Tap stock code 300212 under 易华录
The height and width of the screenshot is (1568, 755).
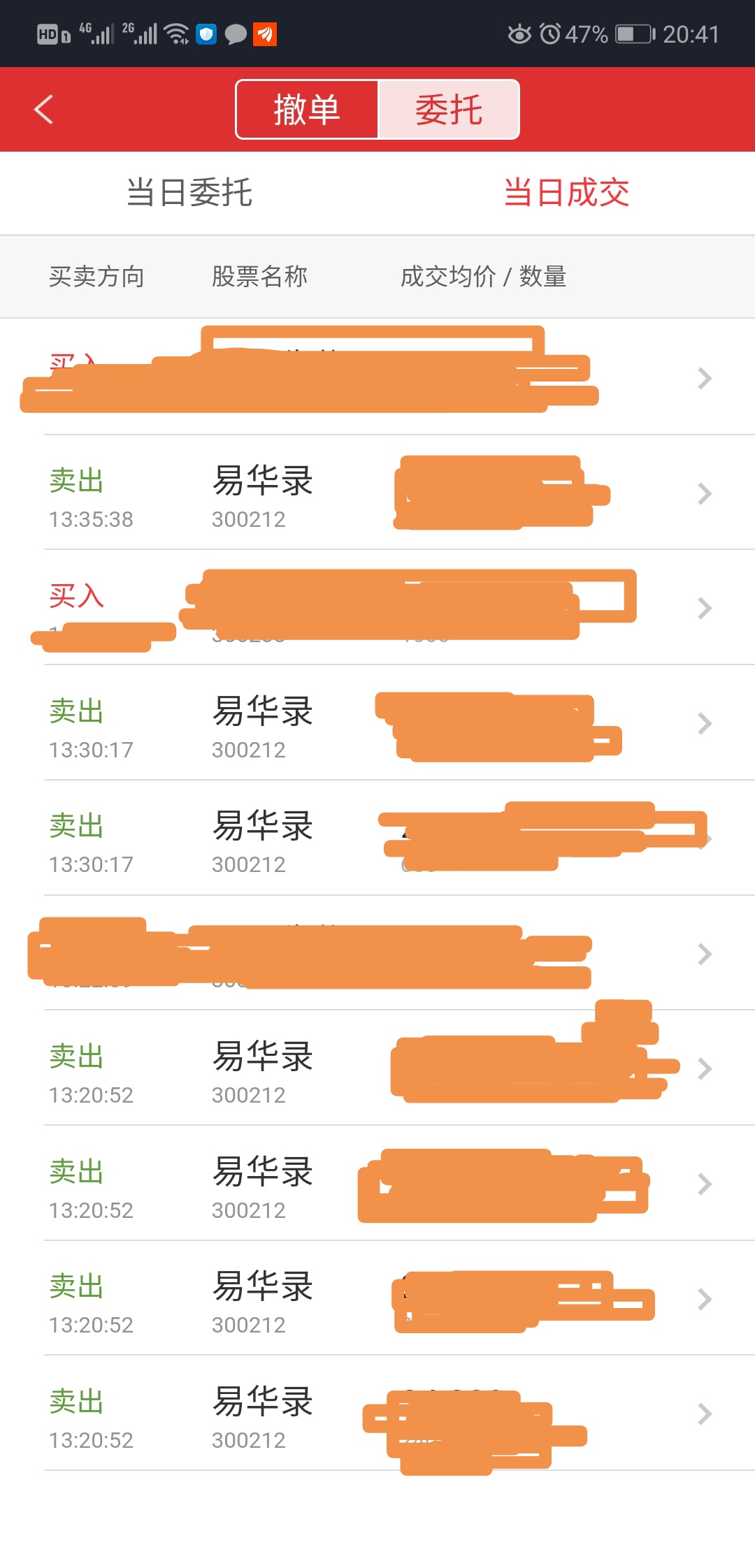[249, 518]
